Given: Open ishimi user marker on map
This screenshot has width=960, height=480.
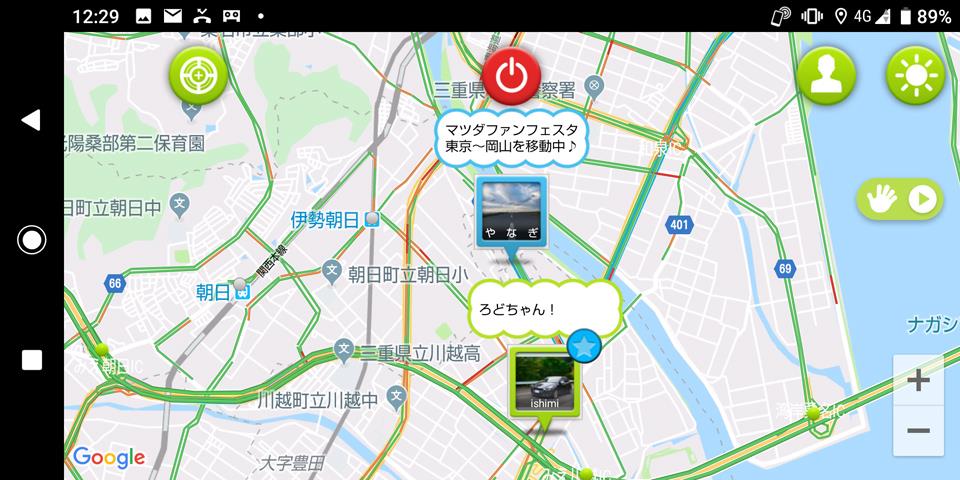Looking at the screenshot, I should [544, 381].
